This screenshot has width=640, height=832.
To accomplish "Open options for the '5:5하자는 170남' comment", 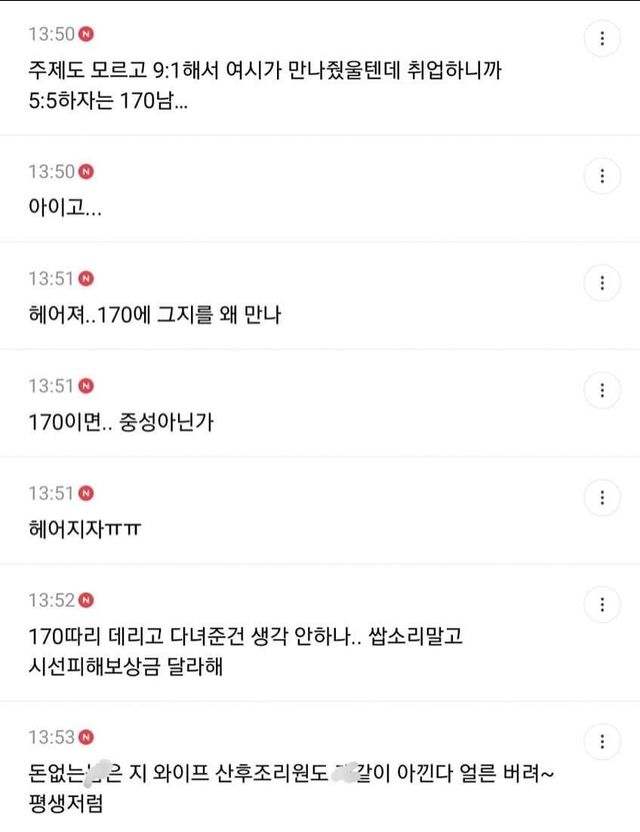I will (x=601, y=39).
